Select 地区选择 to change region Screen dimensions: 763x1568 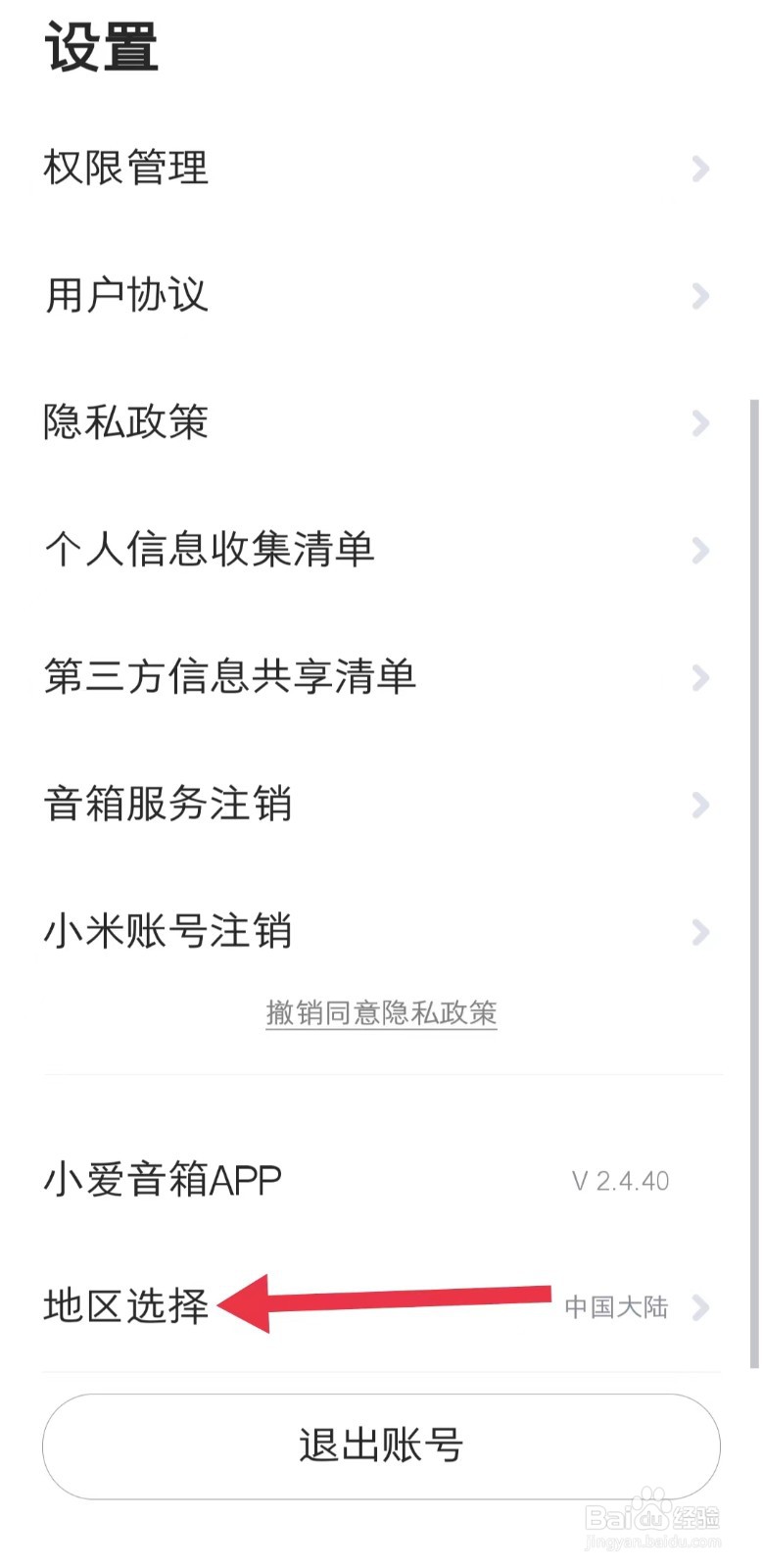126,1306
